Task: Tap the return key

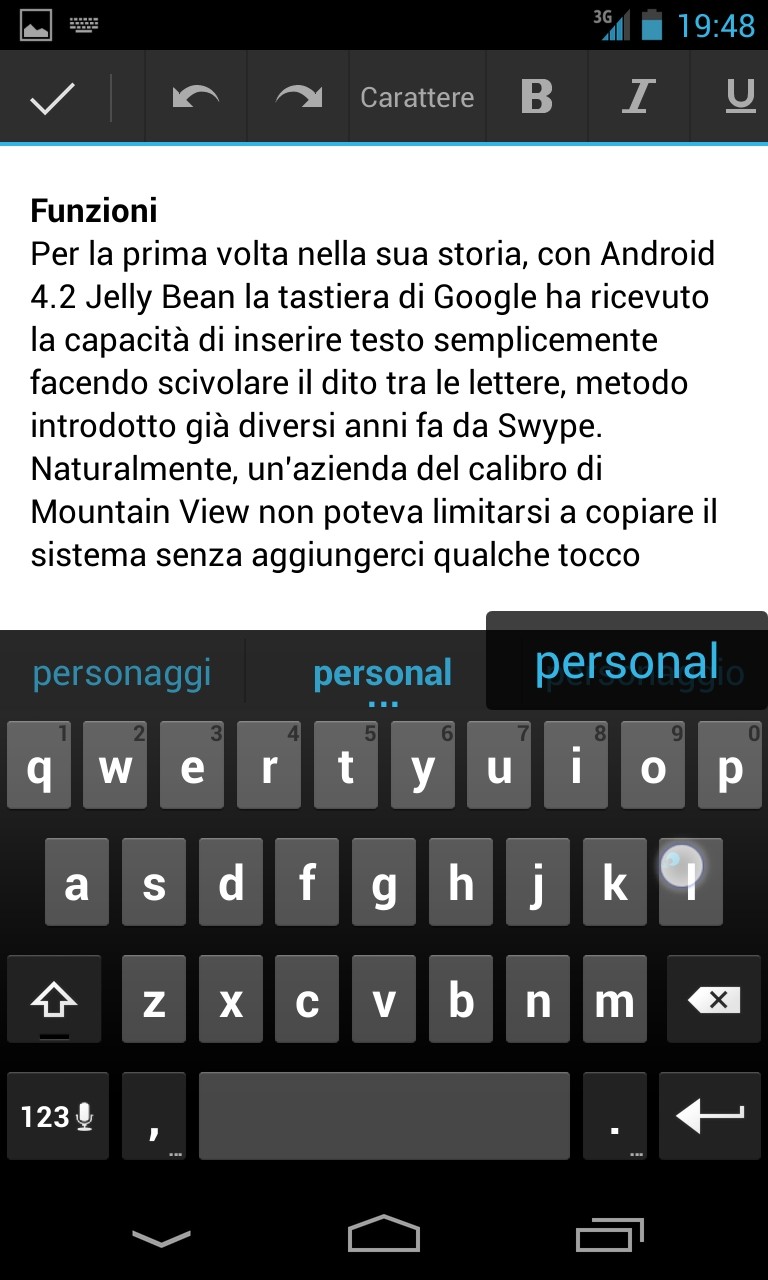Action: tap(710, 1117)
